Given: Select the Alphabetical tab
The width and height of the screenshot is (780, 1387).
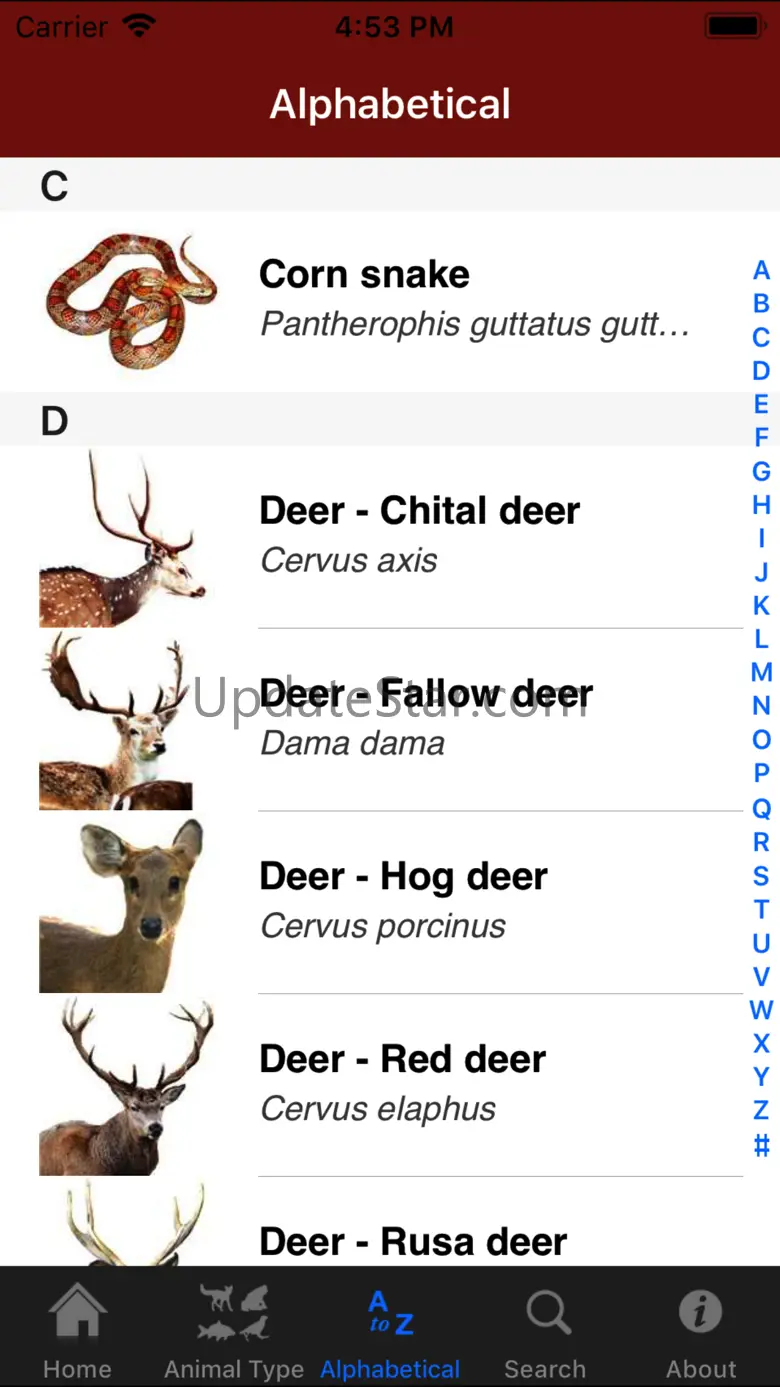Looking at the screenshot, I should pos(390,1329).
